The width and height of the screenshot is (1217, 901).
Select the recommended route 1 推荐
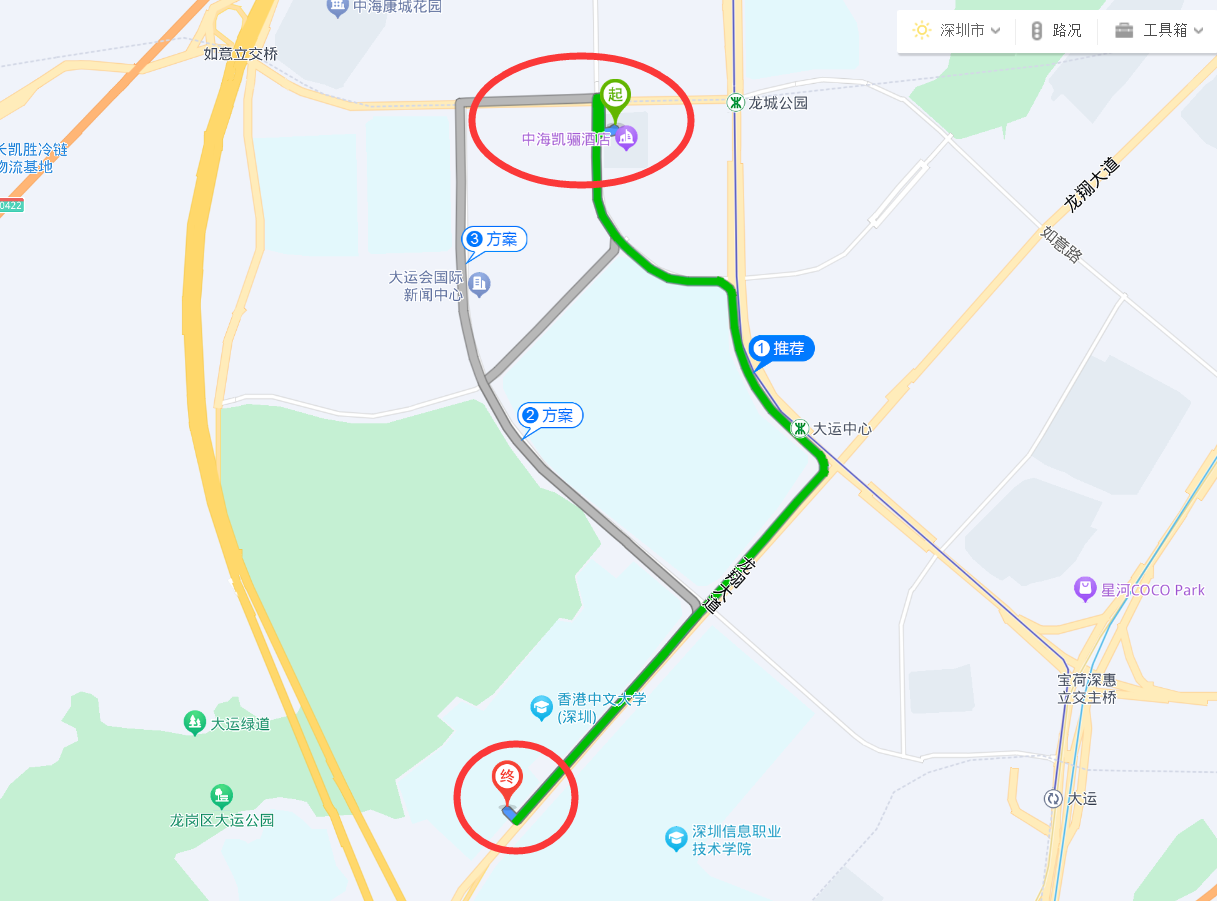click(782, 348)
